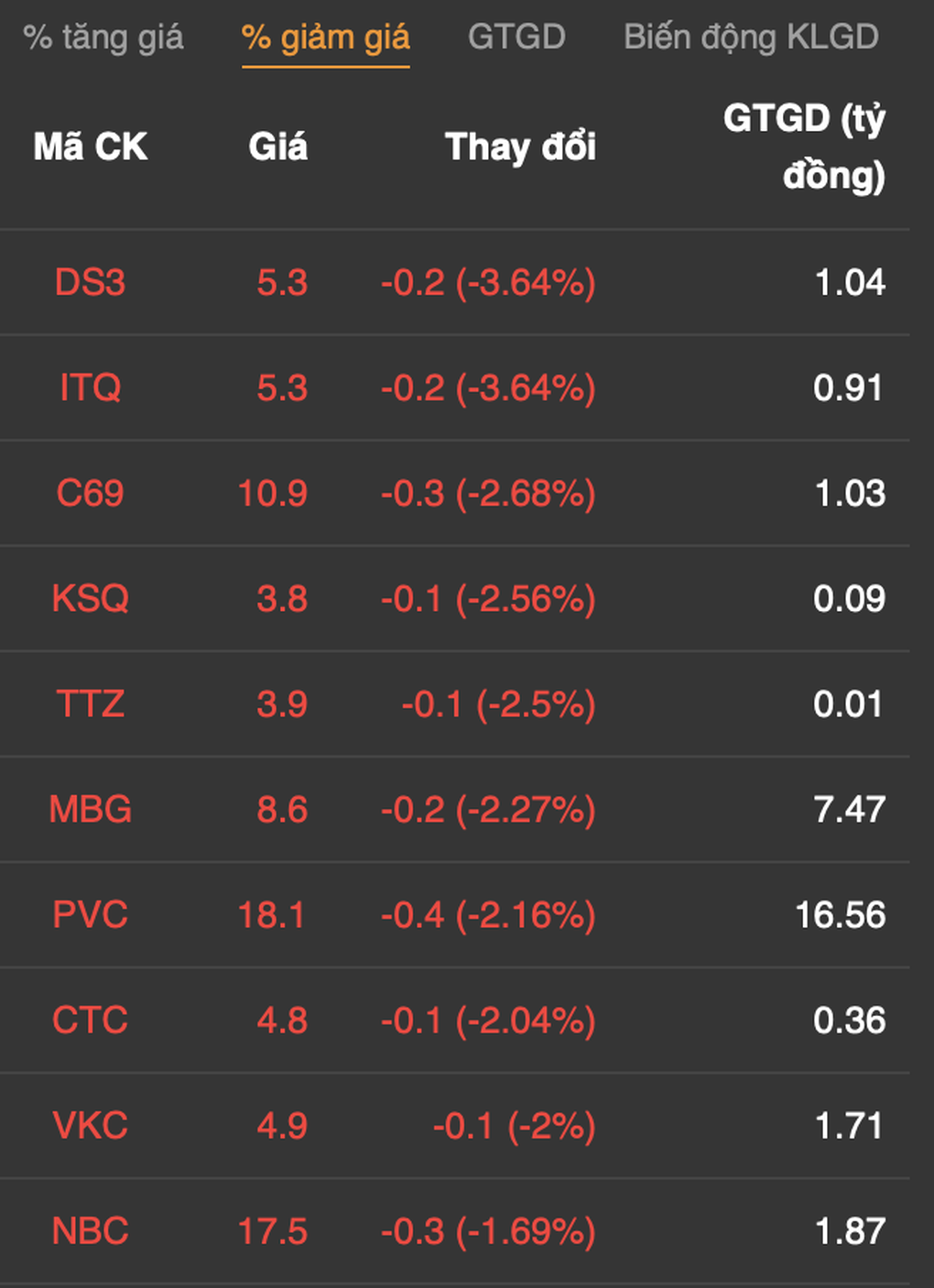The image size is (934, 1288).
Task: Select the % giảm giá tab
Action: [325, 38]
